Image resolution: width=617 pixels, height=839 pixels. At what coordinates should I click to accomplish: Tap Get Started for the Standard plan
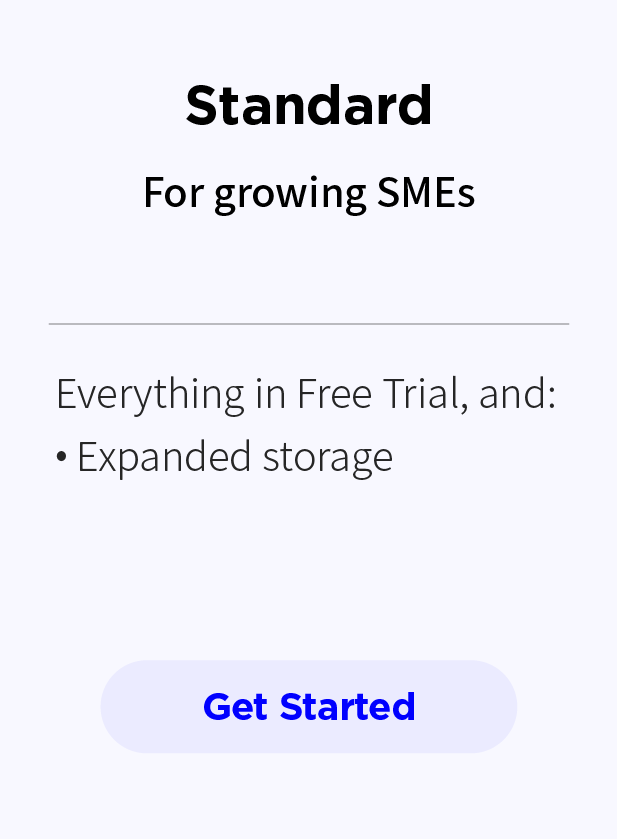[308, 706]
